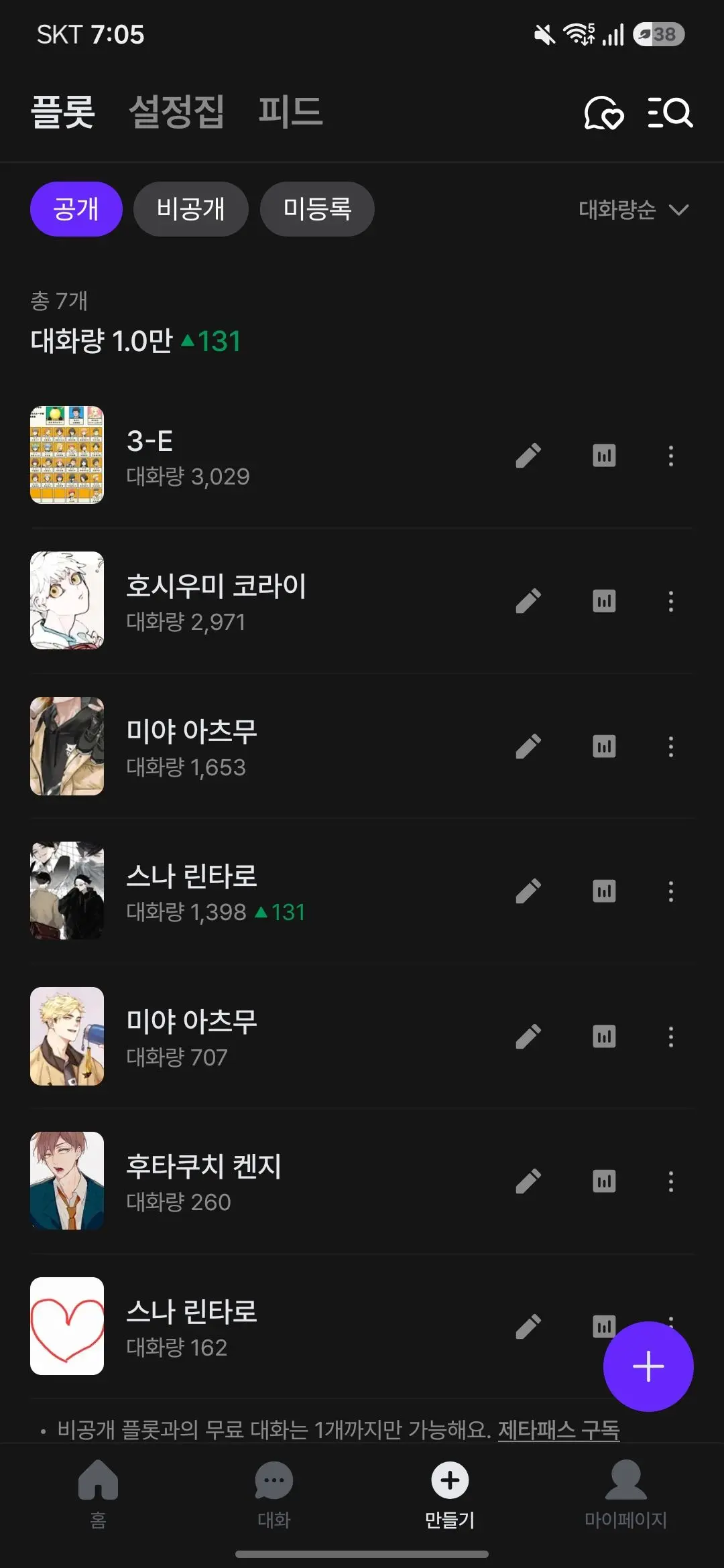This screenshot has width=724, height=1568.
Task: Edit the 미야 아츠무 plot with 1,653 대화량
Action: coord(528,746)
